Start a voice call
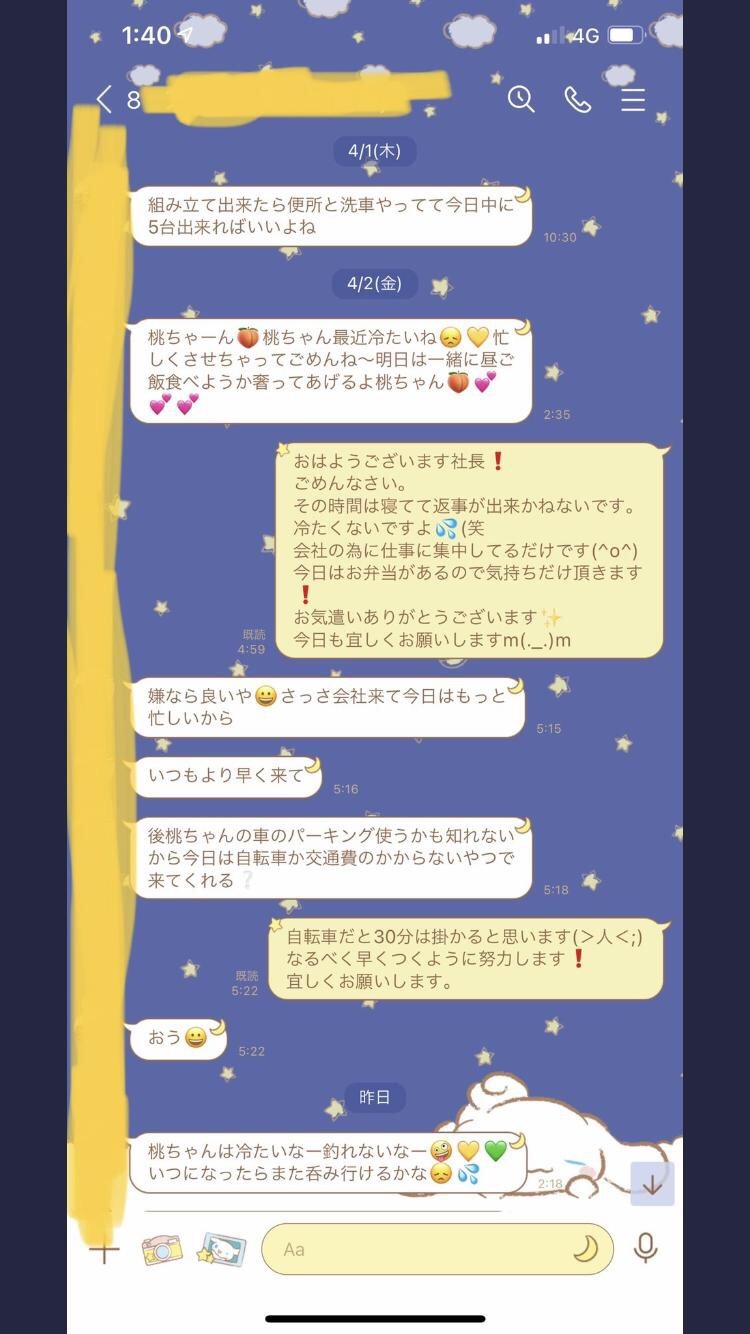Image resolution: width=750 pixels, height=1334 pixels. tap(578, 99)
